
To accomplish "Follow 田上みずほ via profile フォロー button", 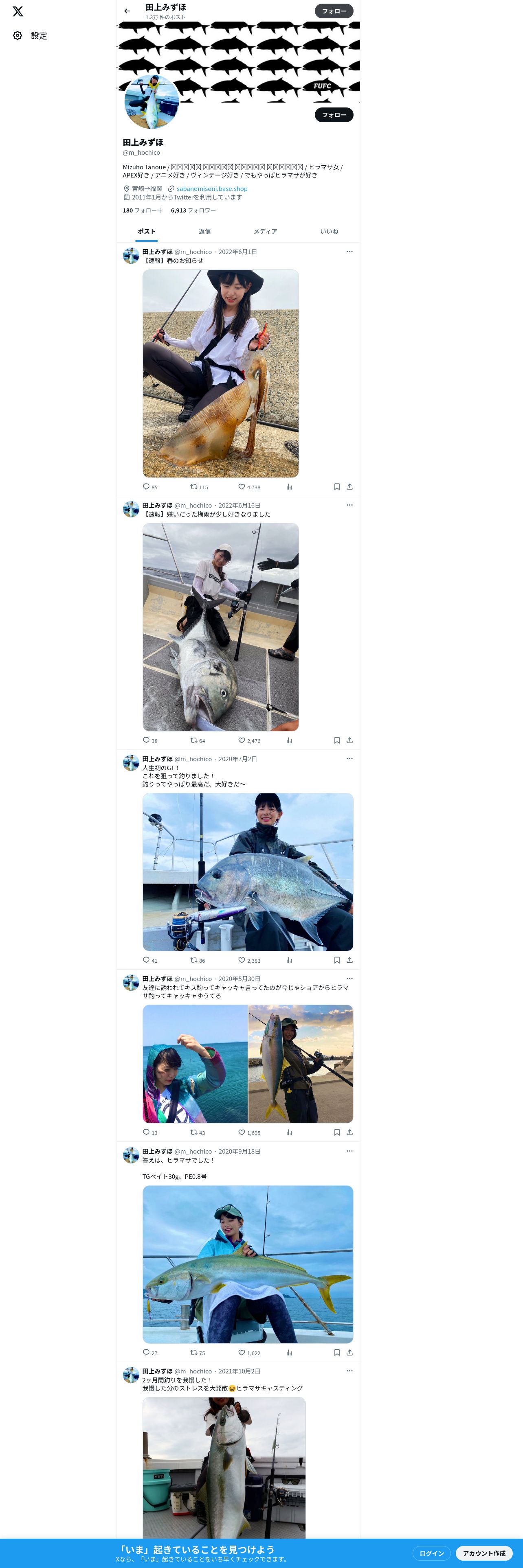I will click(x=334, y=114).
